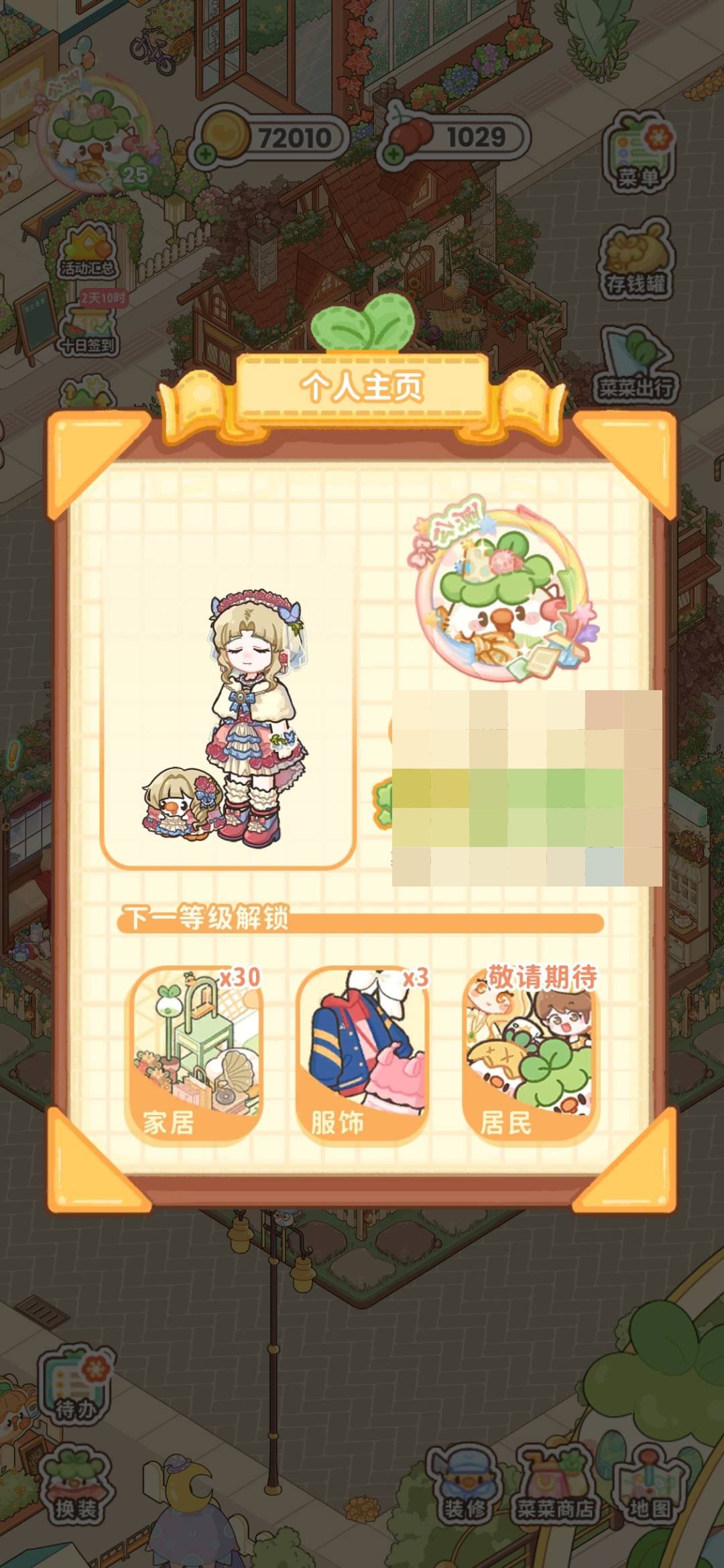Go to 换装 outfit change

click(75, 1489)
